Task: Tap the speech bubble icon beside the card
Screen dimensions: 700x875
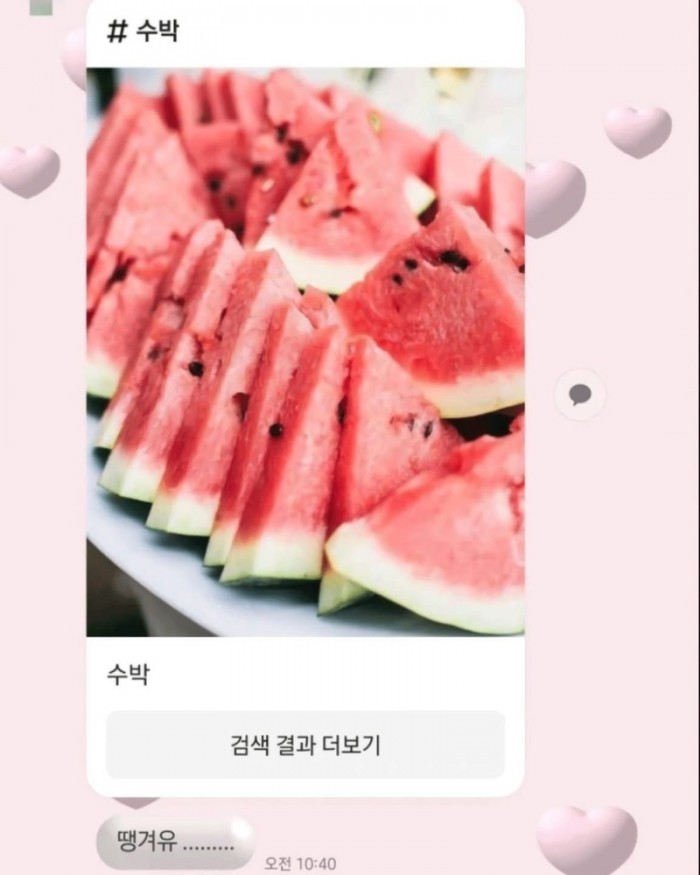Action: coord(580,394)
